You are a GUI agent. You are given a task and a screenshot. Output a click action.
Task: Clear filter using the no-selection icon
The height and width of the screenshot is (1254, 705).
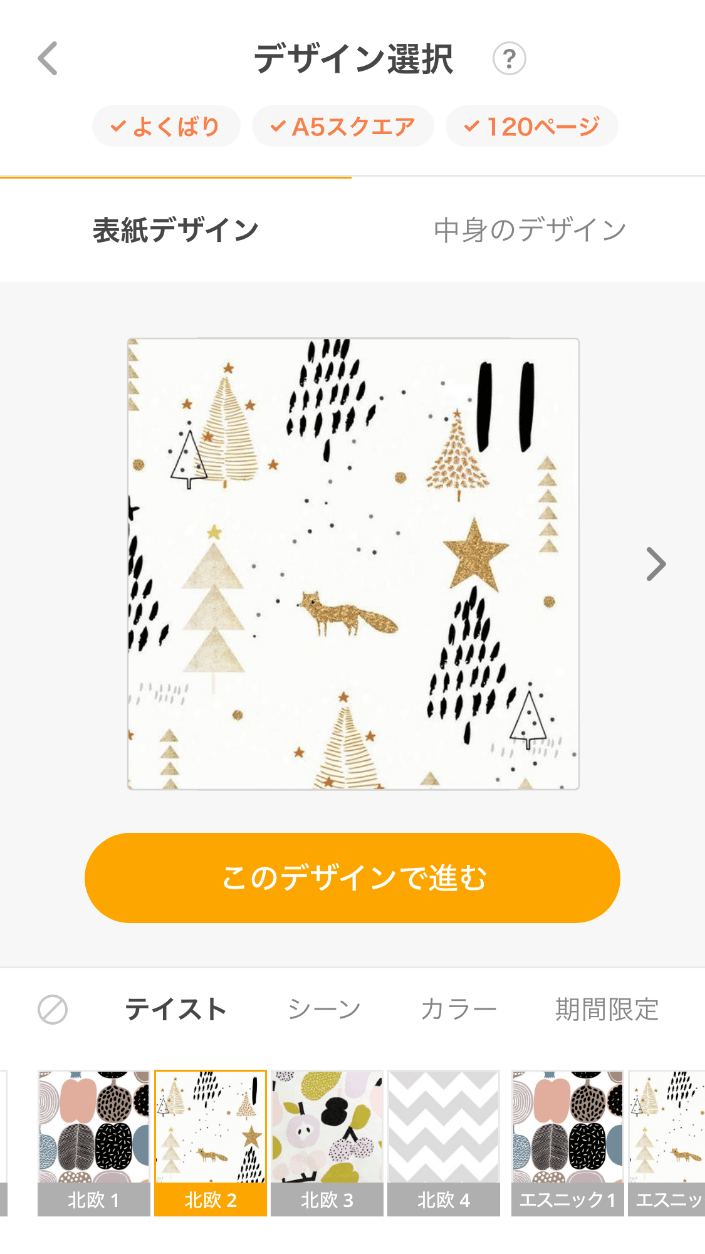[53, 1010]
